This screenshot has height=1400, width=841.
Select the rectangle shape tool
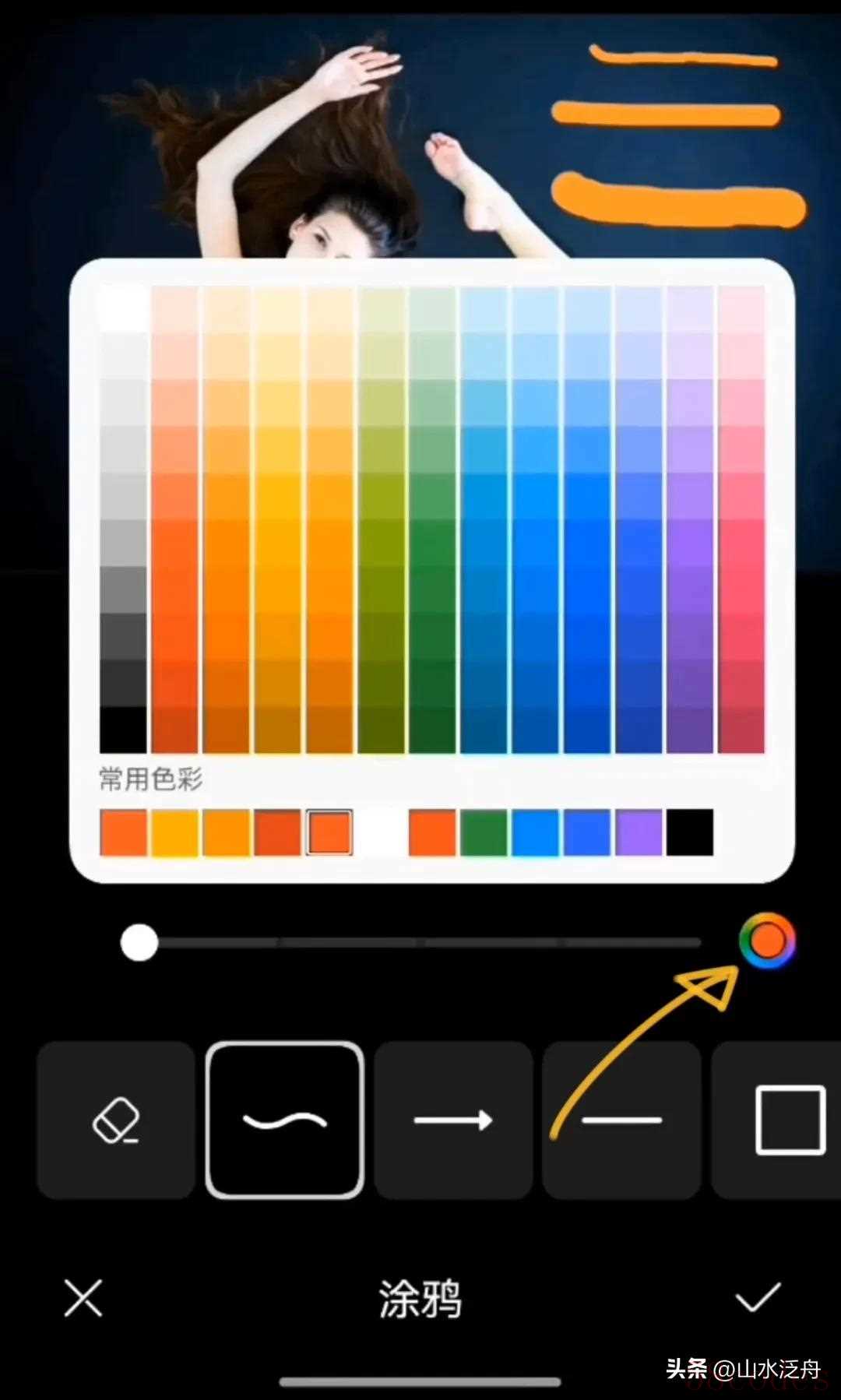pos(790,1120)
